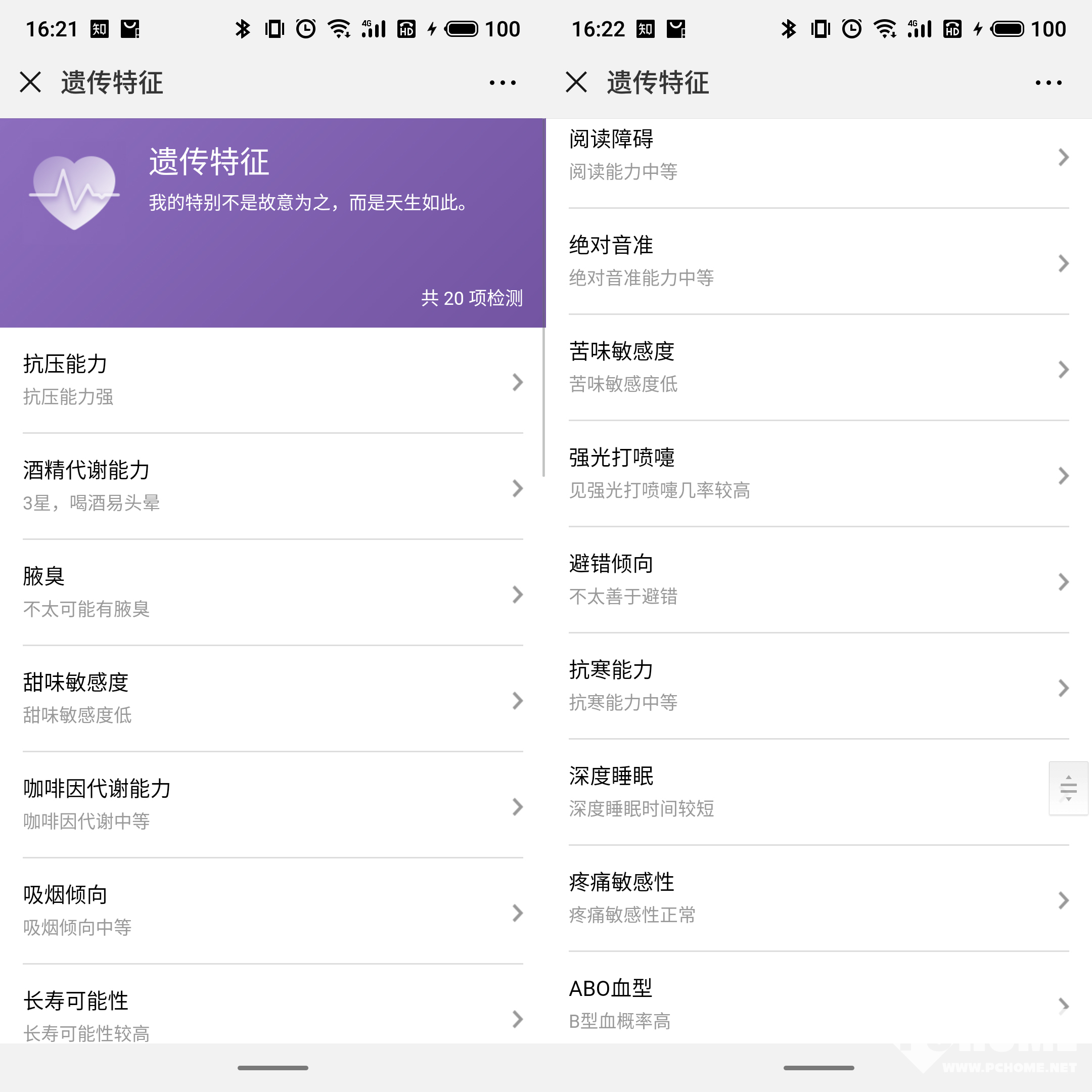Tap the ABO血型 row
Screen dimensions: 1092x1092
818,1004
